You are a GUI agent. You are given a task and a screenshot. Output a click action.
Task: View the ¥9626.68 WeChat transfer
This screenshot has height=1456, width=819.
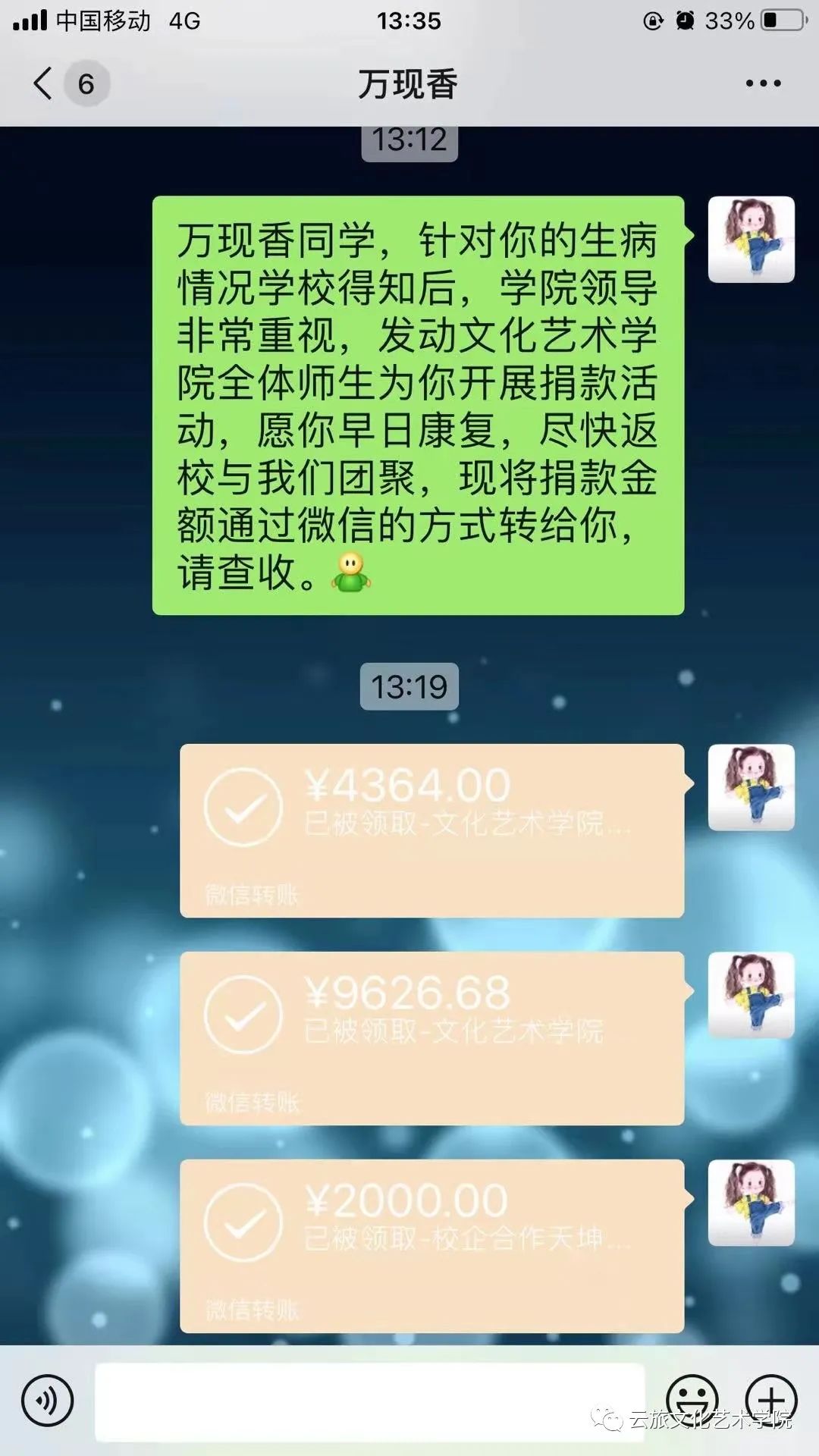(431, 1038)
